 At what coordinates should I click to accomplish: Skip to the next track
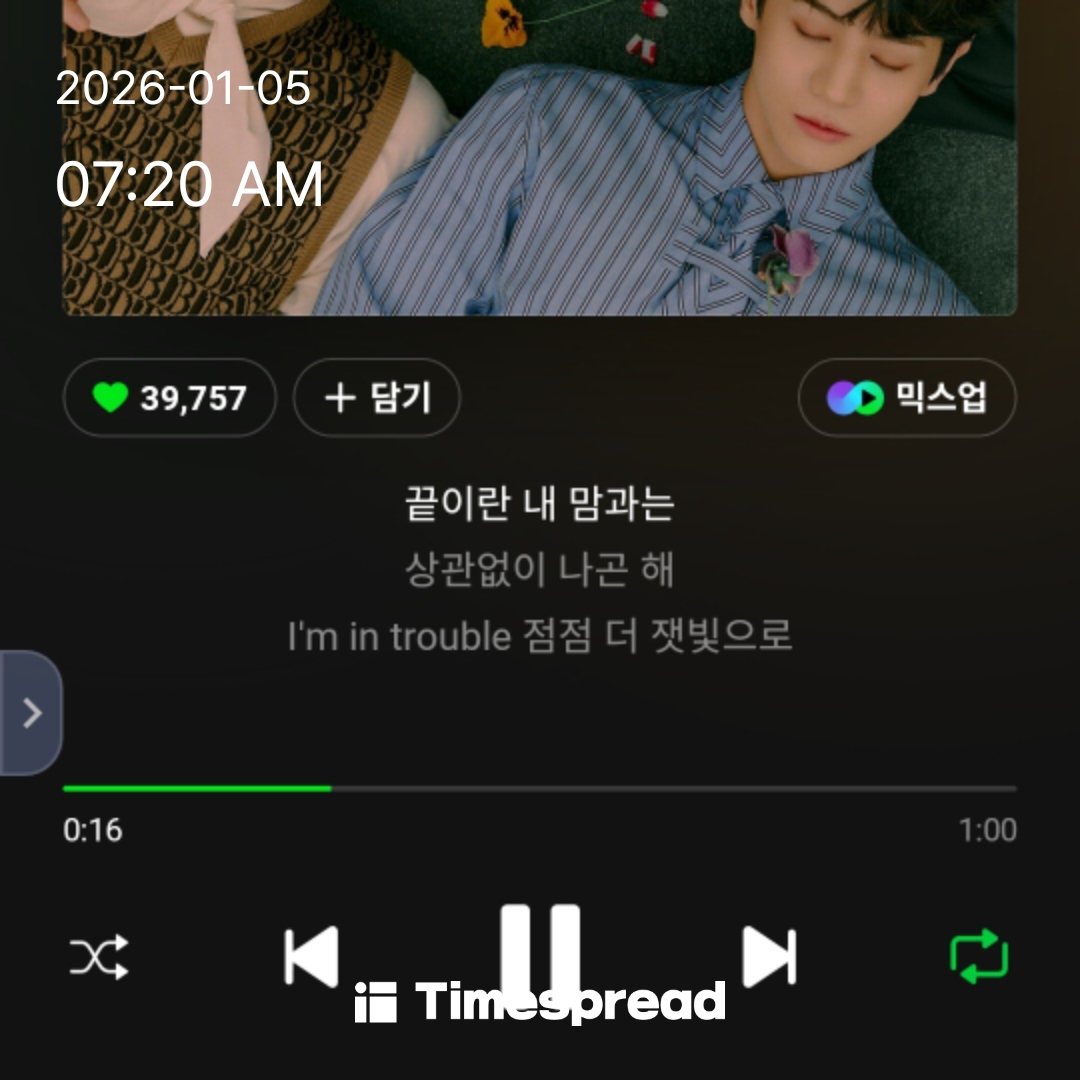(x=768, y=957)
